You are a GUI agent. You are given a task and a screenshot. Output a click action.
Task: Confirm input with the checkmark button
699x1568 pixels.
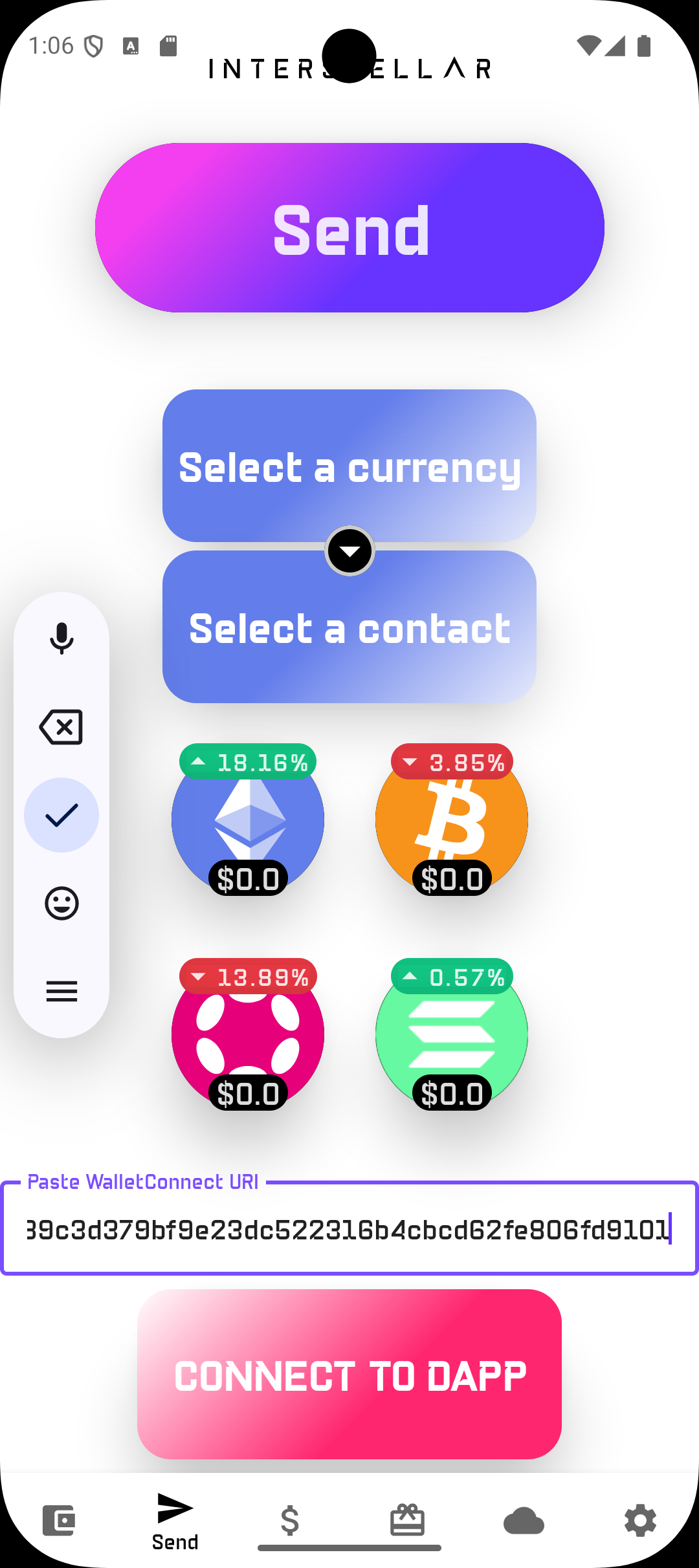click(61, 815)
